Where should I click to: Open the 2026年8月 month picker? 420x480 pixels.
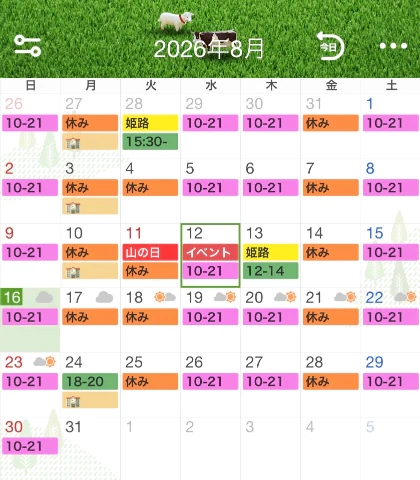click(x=209, y=49)
